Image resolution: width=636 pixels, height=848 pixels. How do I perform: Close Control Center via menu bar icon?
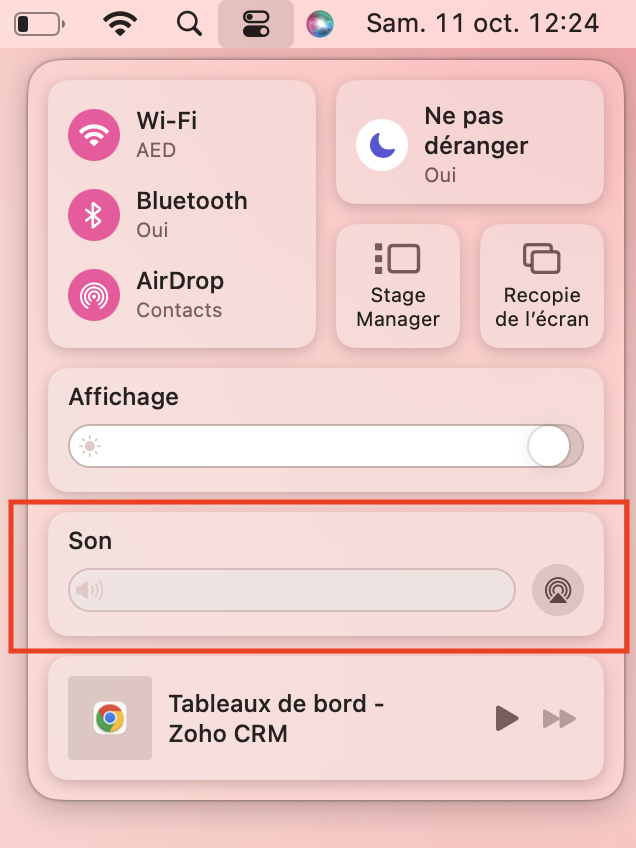click(256, 23)
